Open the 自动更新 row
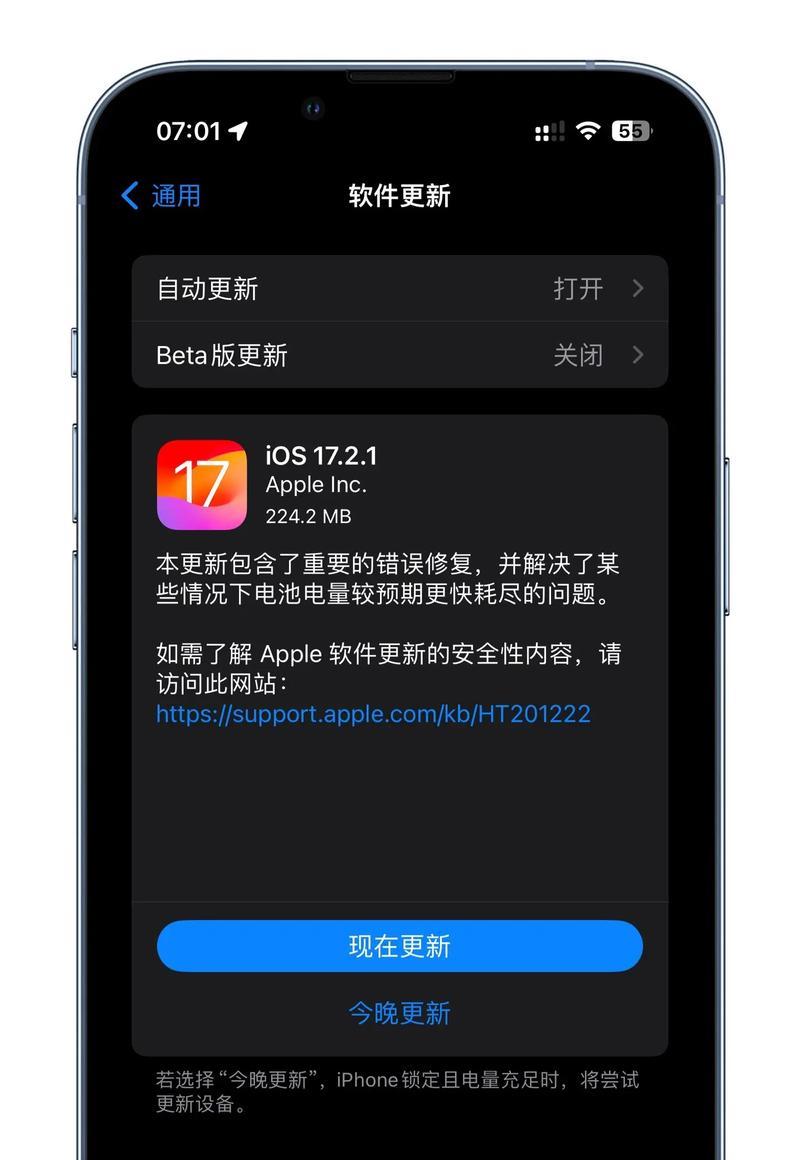The height and width of the screenshot is (1160, 800). tap(399, 289)
